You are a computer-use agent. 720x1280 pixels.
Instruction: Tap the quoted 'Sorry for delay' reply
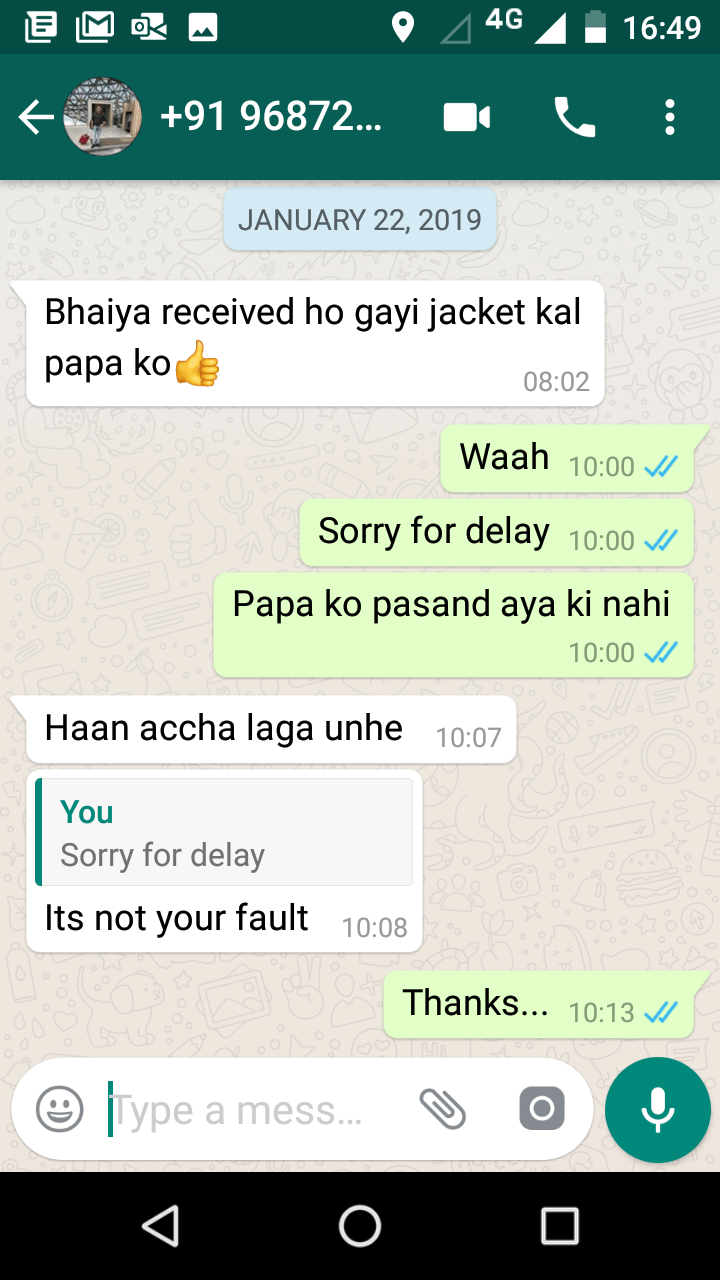224,831
